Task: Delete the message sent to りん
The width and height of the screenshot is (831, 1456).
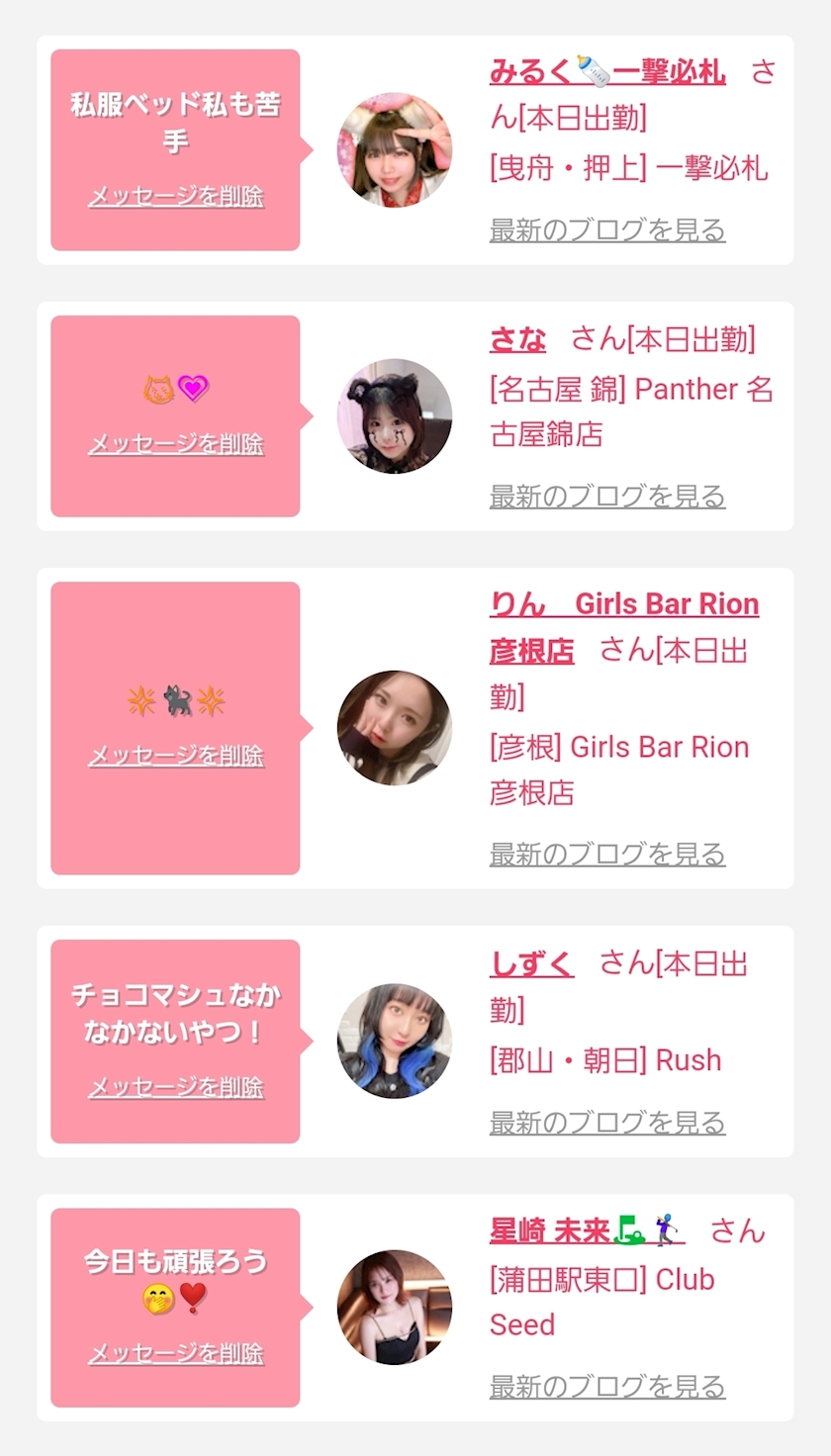Action: (176, 756)
